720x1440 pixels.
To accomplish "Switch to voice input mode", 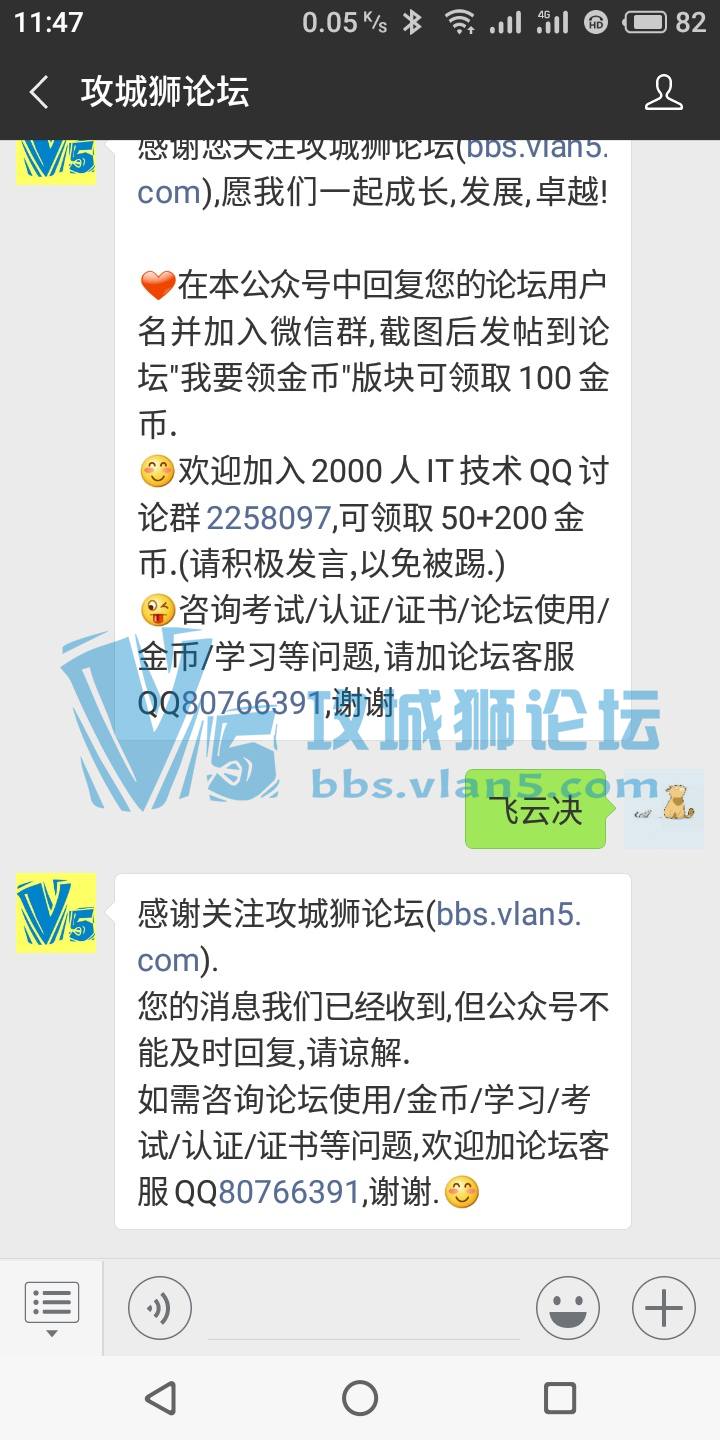I will tap(160, 1307).
